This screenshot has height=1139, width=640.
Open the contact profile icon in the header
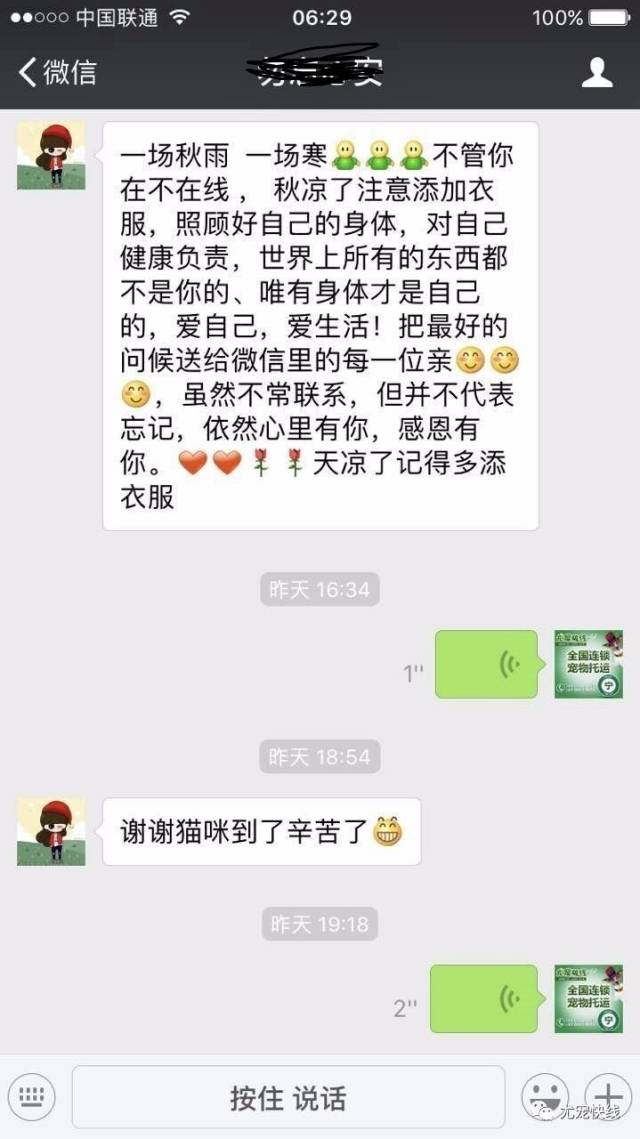coord(597,72)
